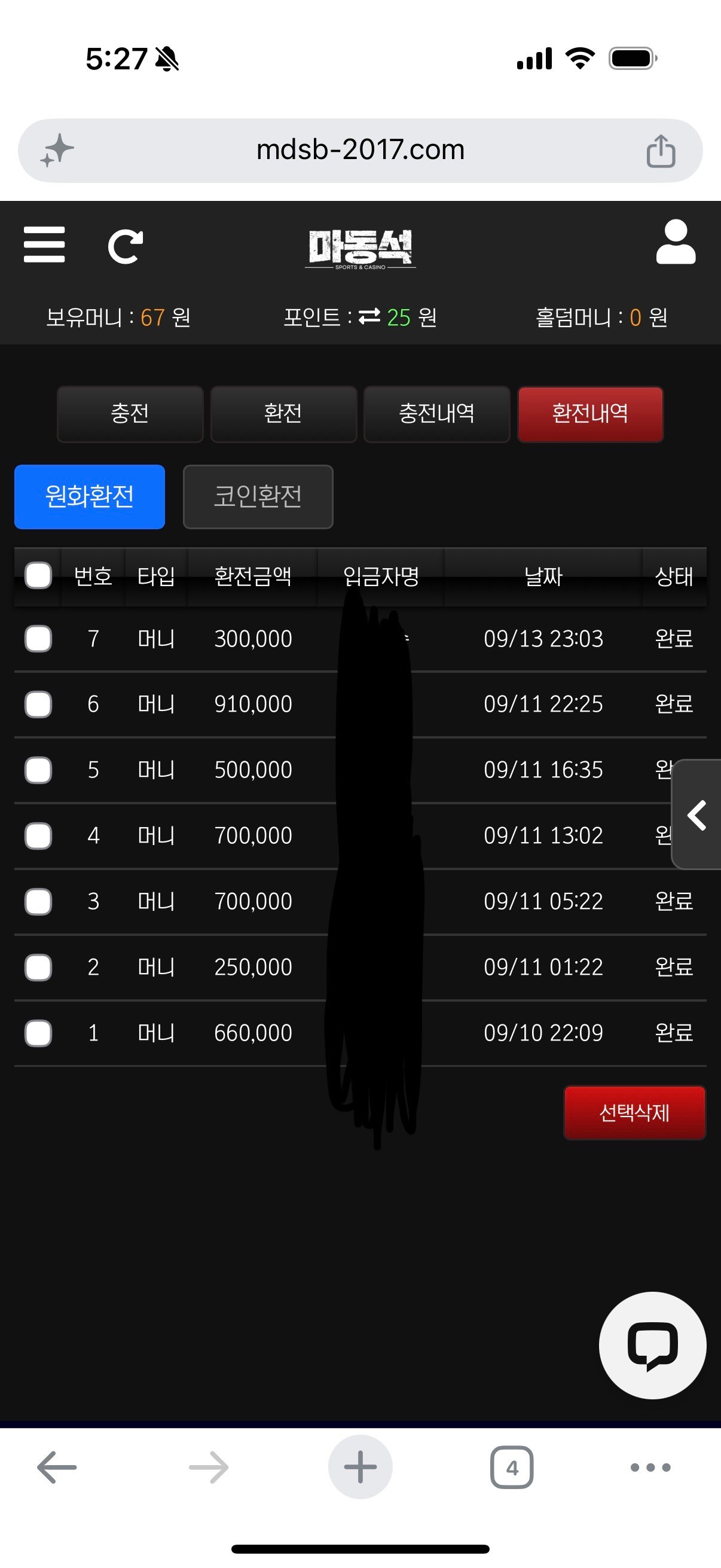Viewport: 721px width, 1568px height.
Task: Open the live chat bubble
Action: pos(652,1345)
